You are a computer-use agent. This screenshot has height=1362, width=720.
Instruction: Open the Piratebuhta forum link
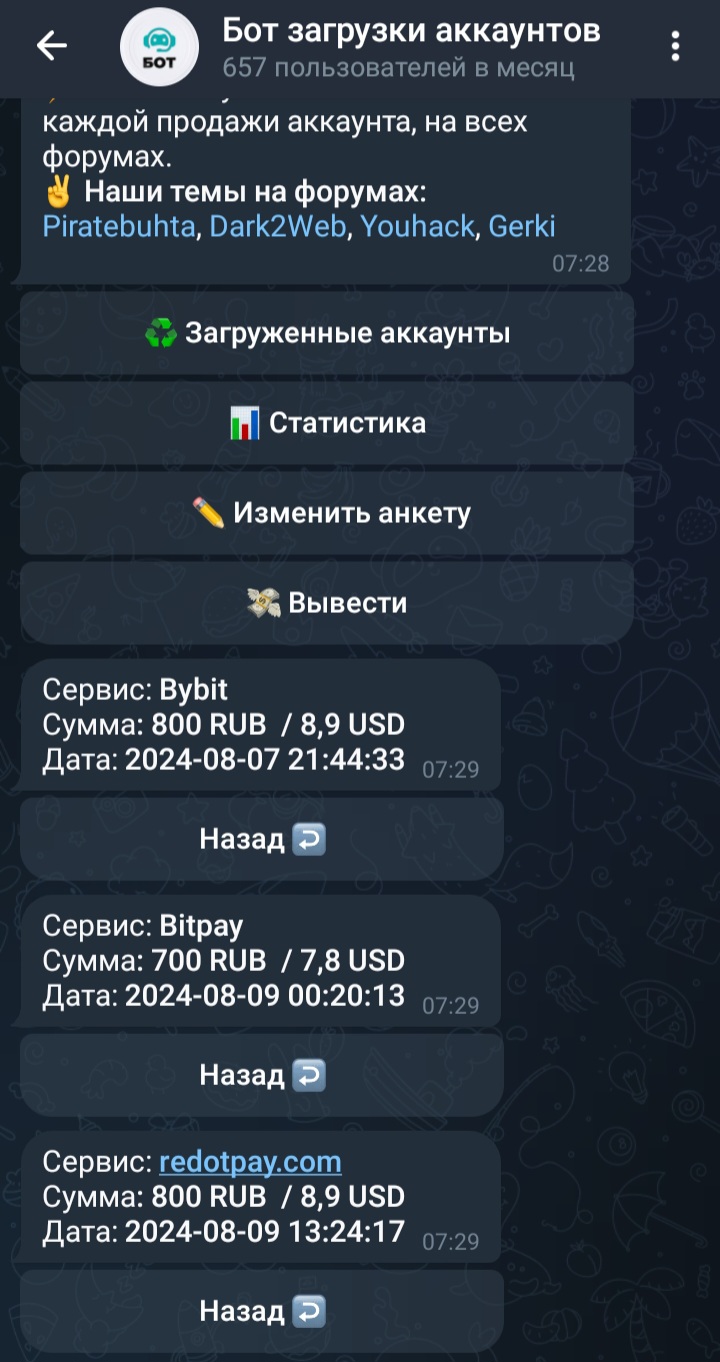point(119,226)
